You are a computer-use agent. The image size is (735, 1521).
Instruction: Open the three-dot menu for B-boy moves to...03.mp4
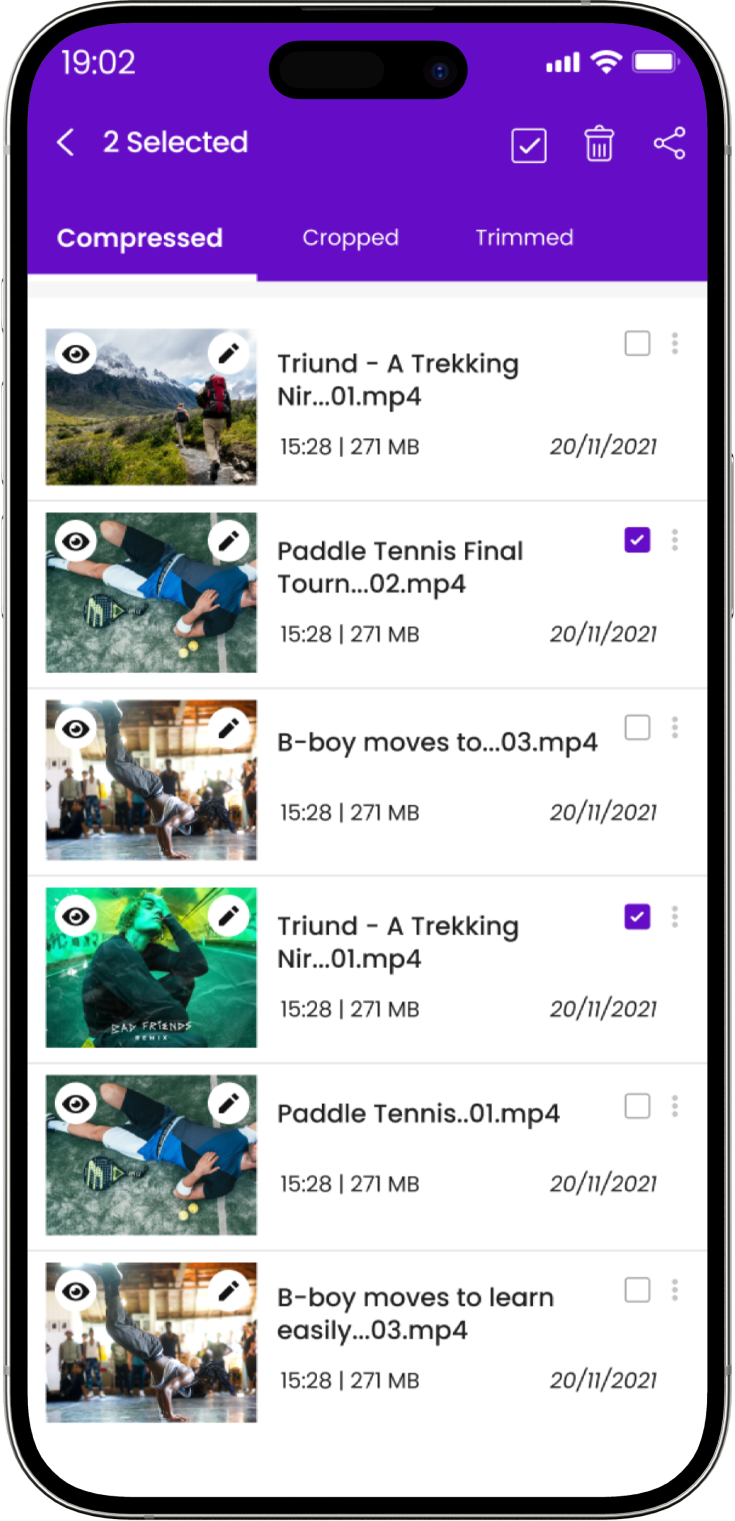click(675, 728)
